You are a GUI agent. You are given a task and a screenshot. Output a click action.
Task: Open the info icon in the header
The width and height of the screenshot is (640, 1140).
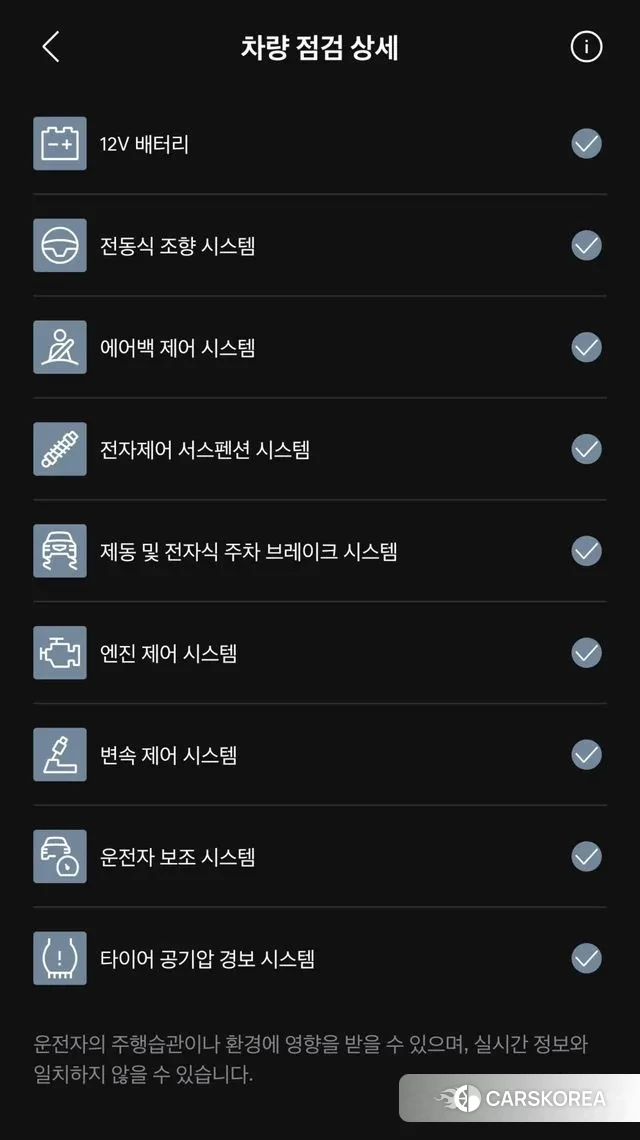click(x=586, y=47)
